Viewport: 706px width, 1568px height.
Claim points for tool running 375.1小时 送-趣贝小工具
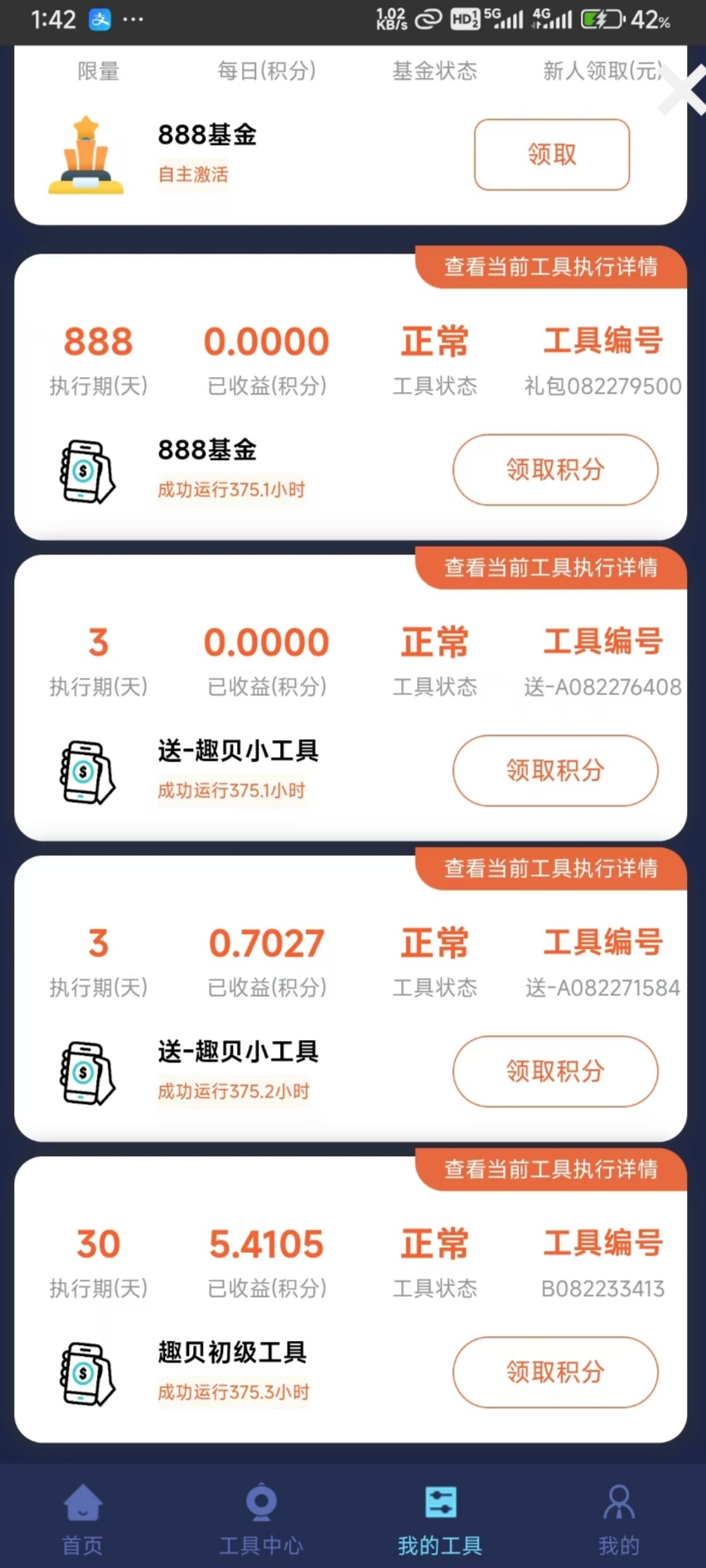tap(555, 771)
